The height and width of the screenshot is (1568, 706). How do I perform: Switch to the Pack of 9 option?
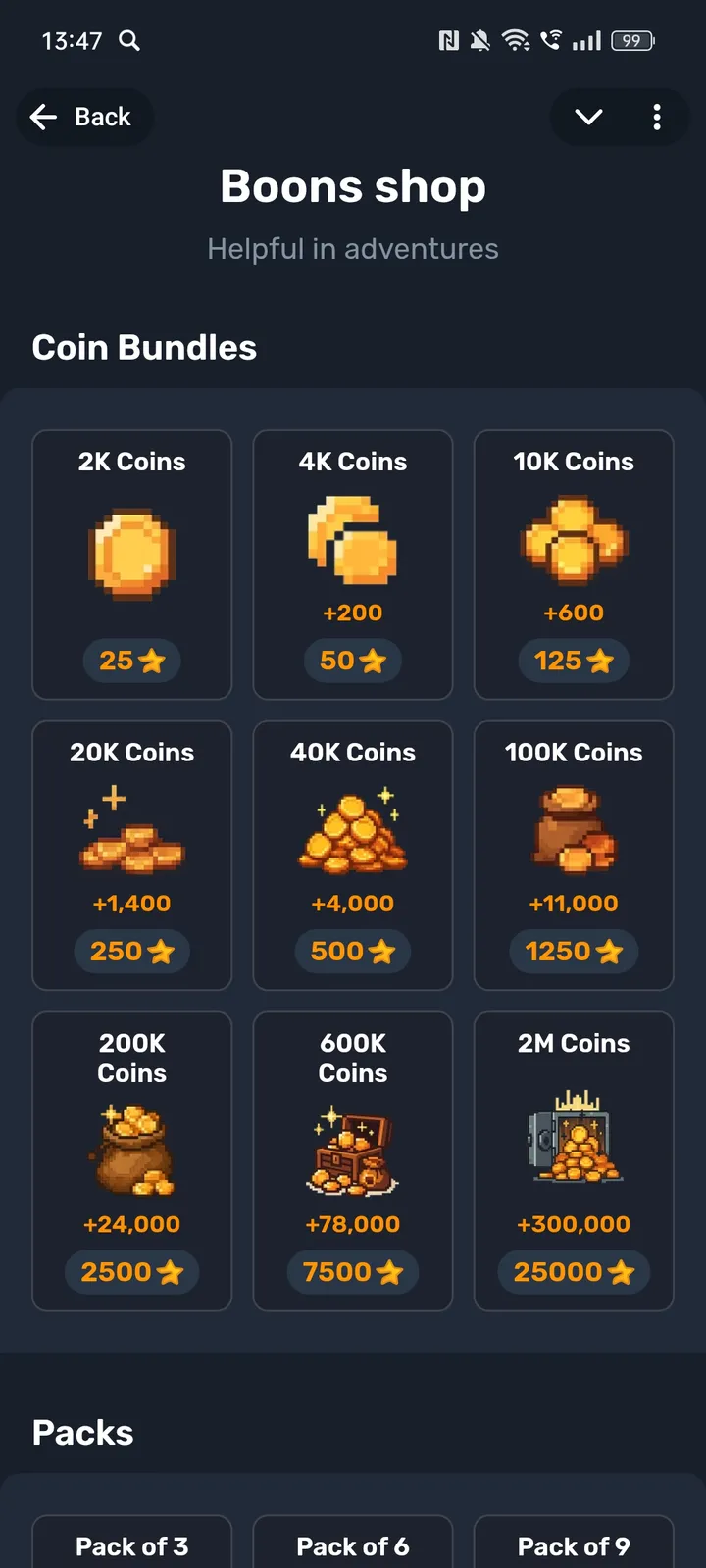(x=574, y=1545)
